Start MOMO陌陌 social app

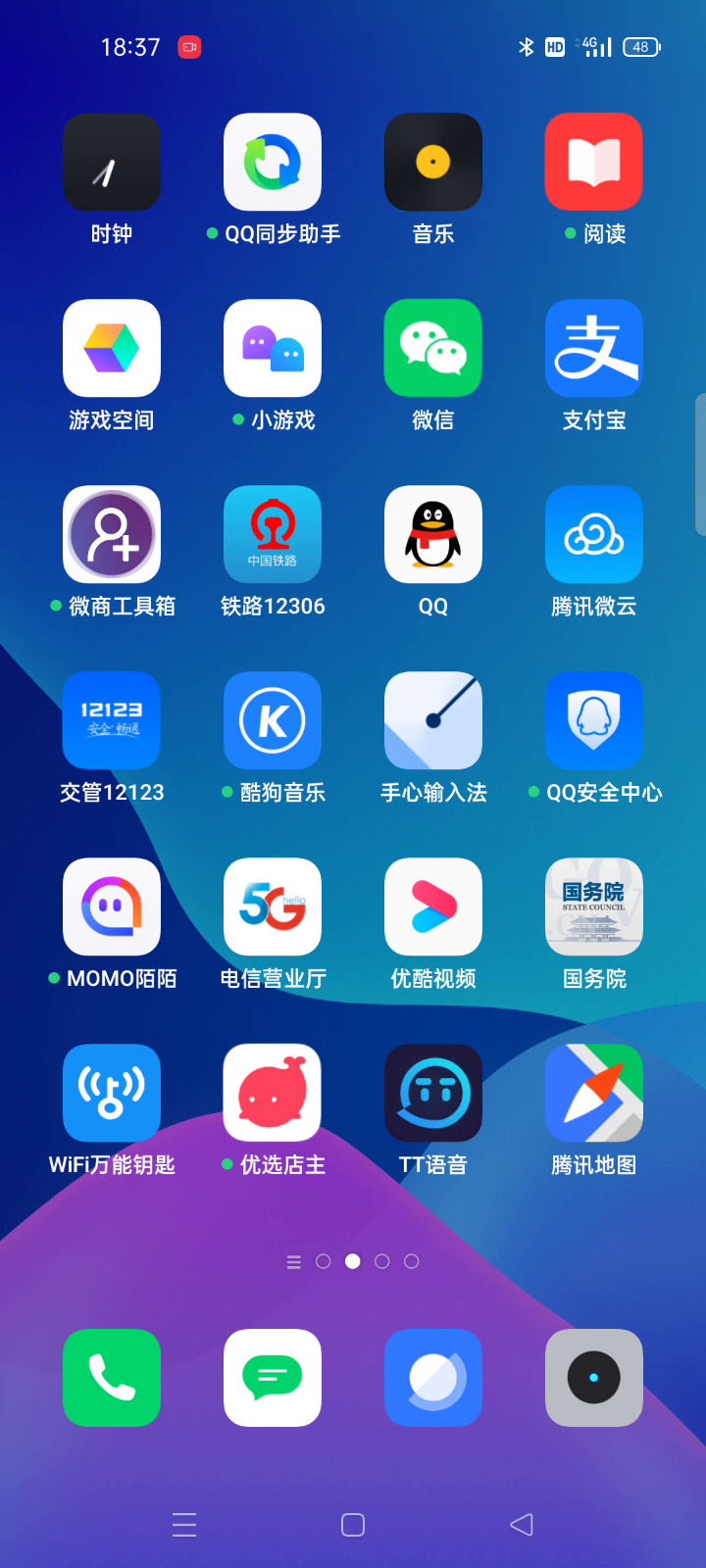pyautogui.click(x=111, y=906)
